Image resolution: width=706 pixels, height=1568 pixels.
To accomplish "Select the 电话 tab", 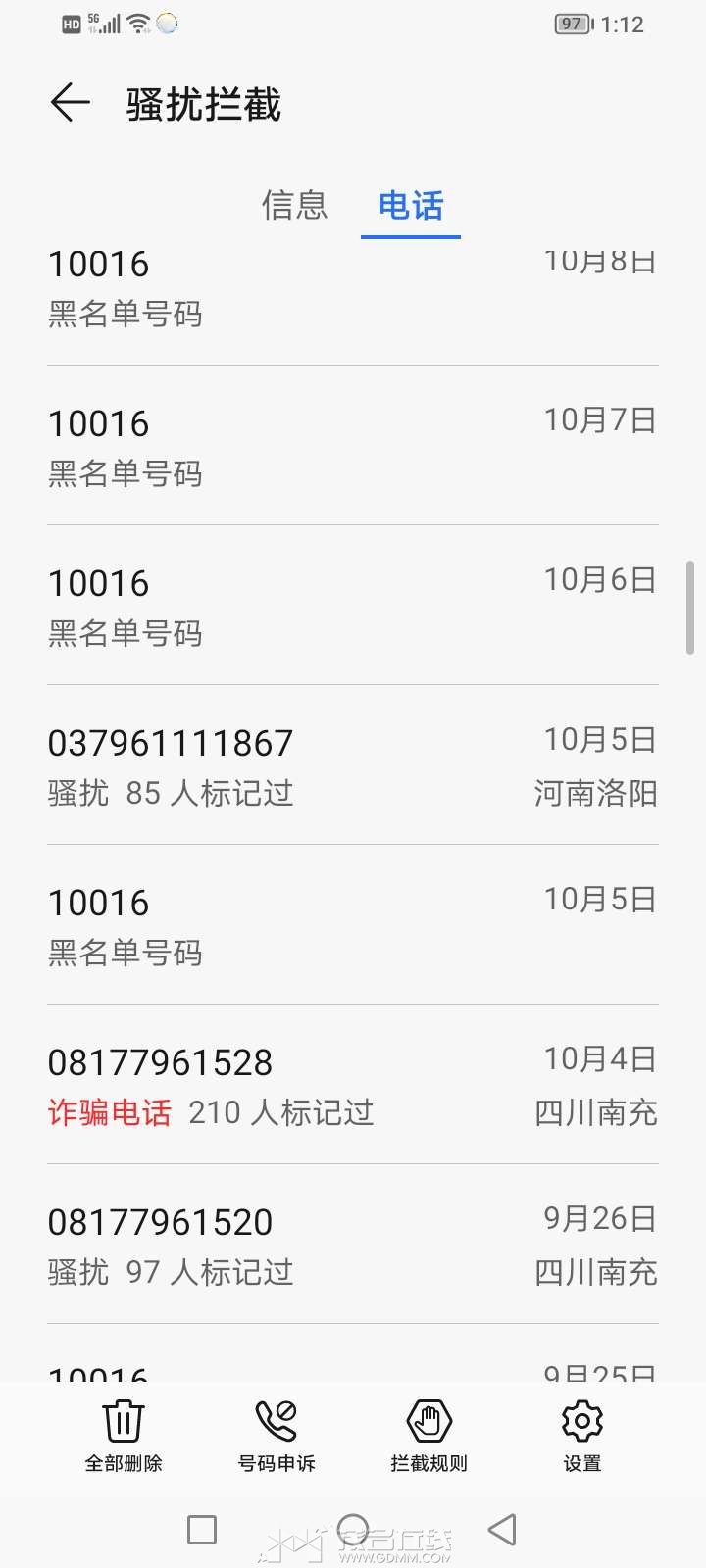I will [x=411, y=206].
